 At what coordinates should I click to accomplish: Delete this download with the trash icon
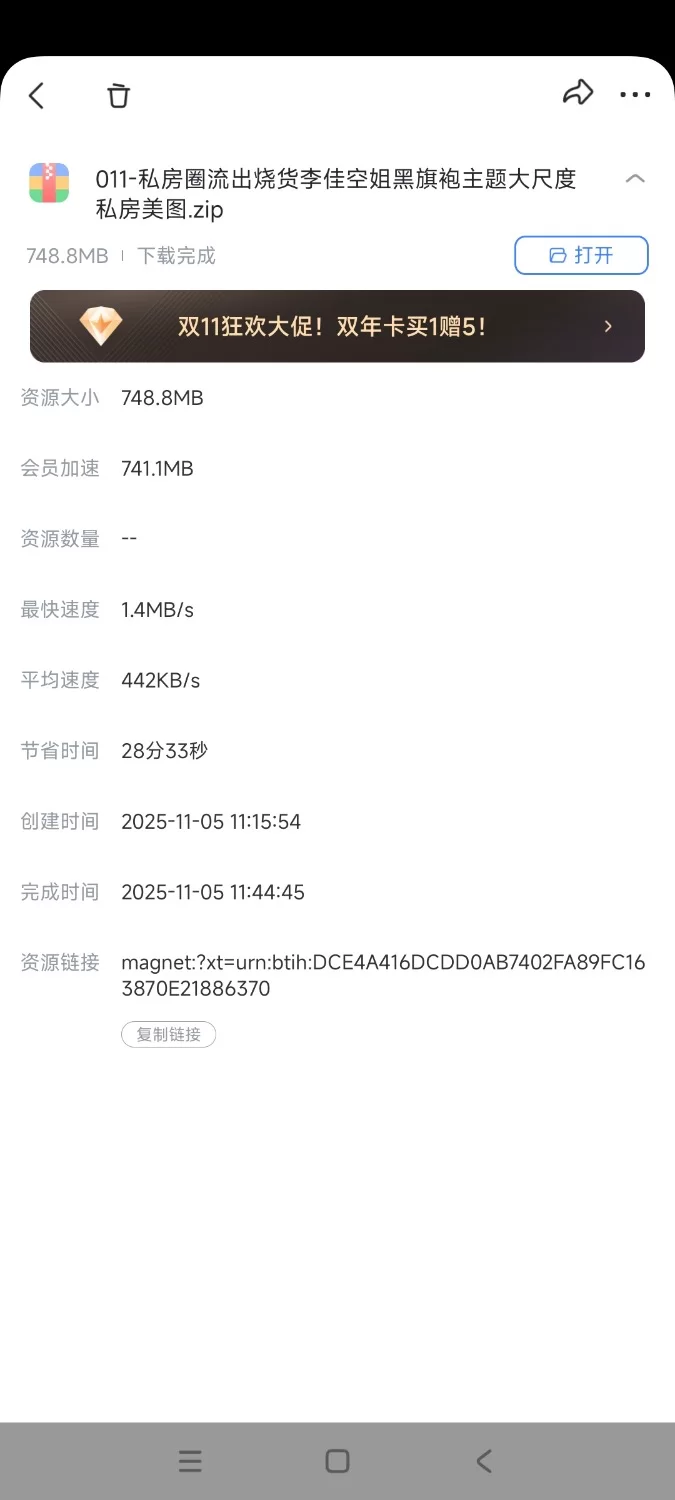tap(119, 96)
